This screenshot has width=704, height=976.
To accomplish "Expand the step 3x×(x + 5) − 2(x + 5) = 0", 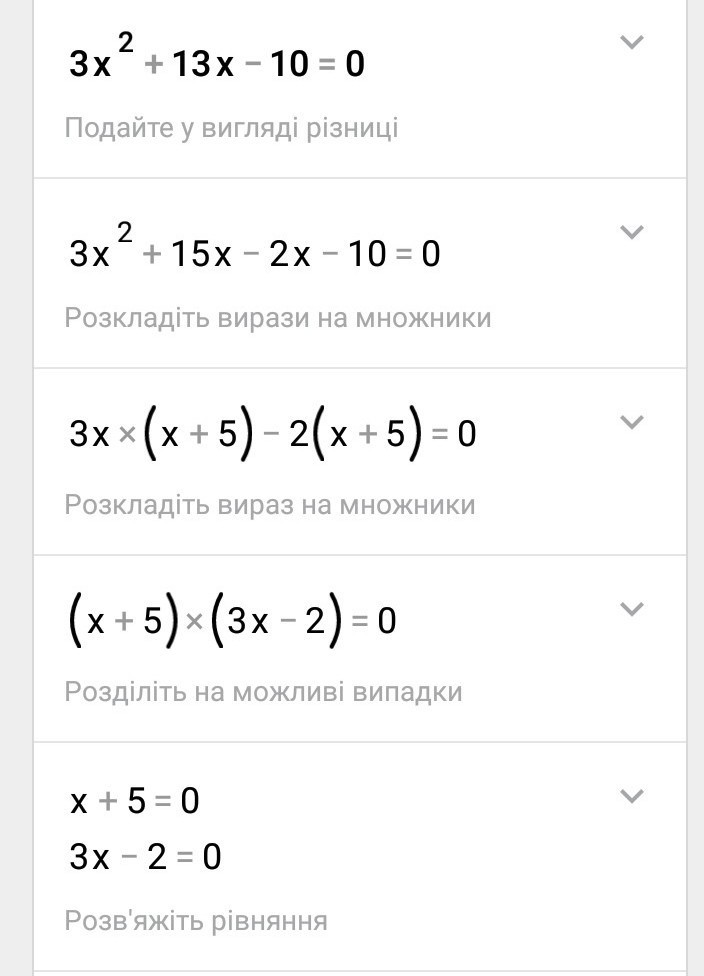I will point(631,422).
